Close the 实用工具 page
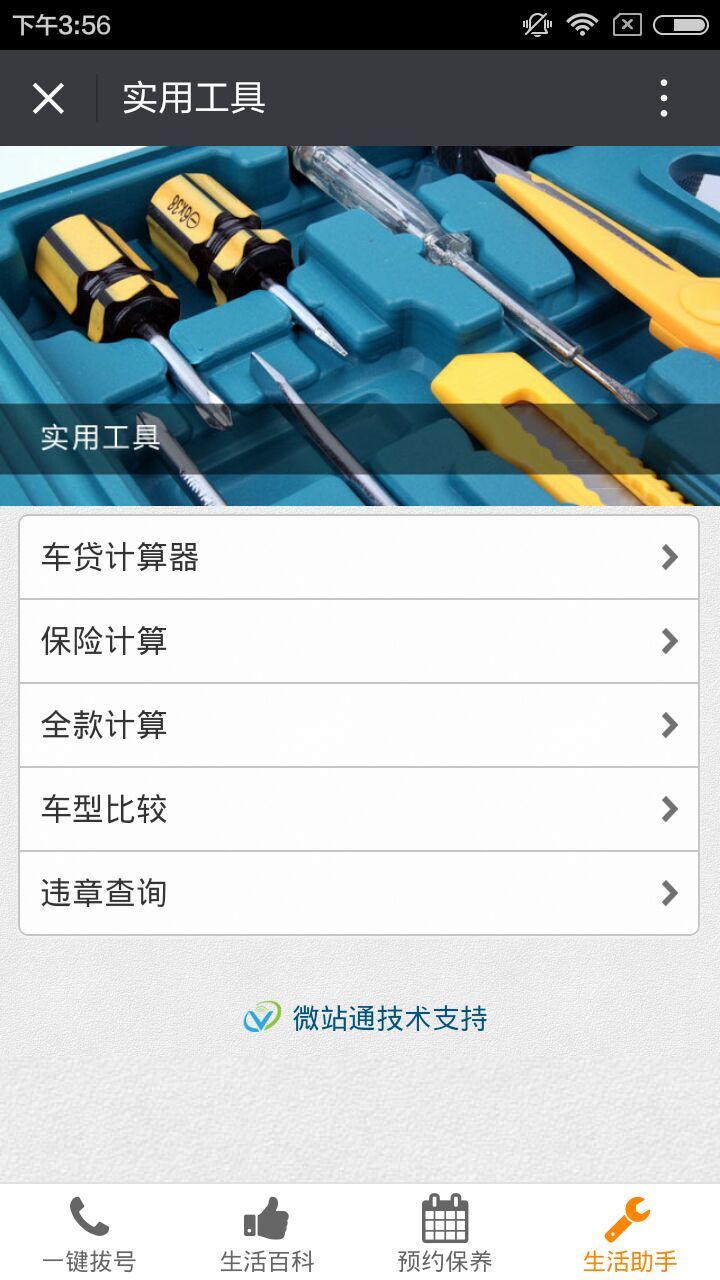The height and width of the screenshot is (1280, 720). click(48, 98)
